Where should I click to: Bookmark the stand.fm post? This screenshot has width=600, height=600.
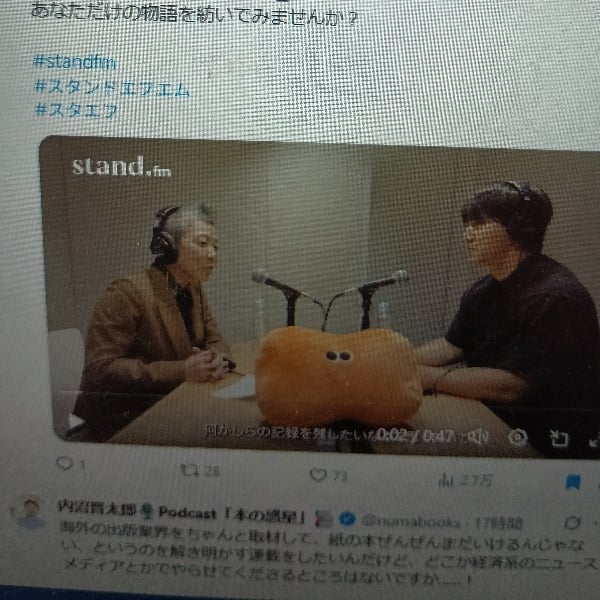coord(572,483)
